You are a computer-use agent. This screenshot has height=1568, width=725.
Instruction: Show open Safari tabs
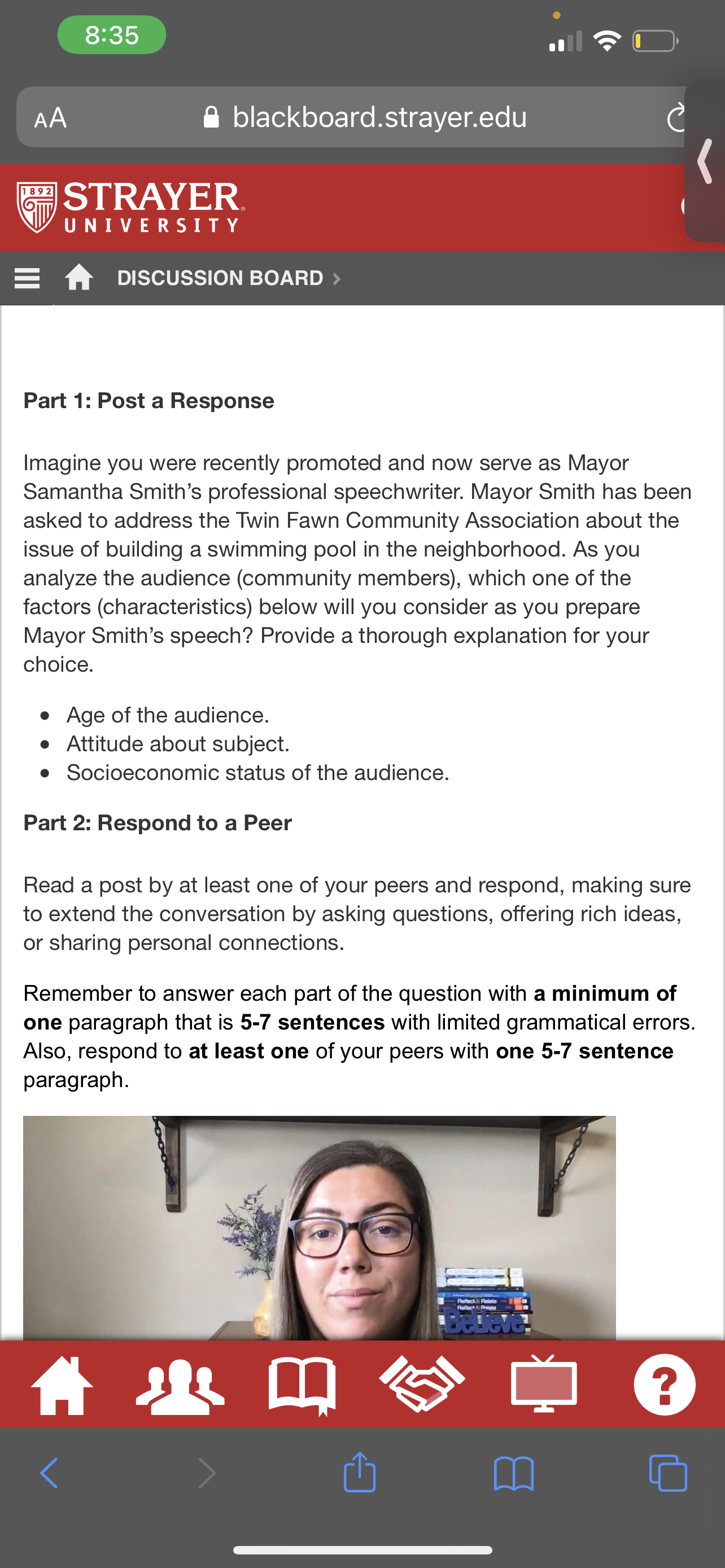[x=669, y=1473]
